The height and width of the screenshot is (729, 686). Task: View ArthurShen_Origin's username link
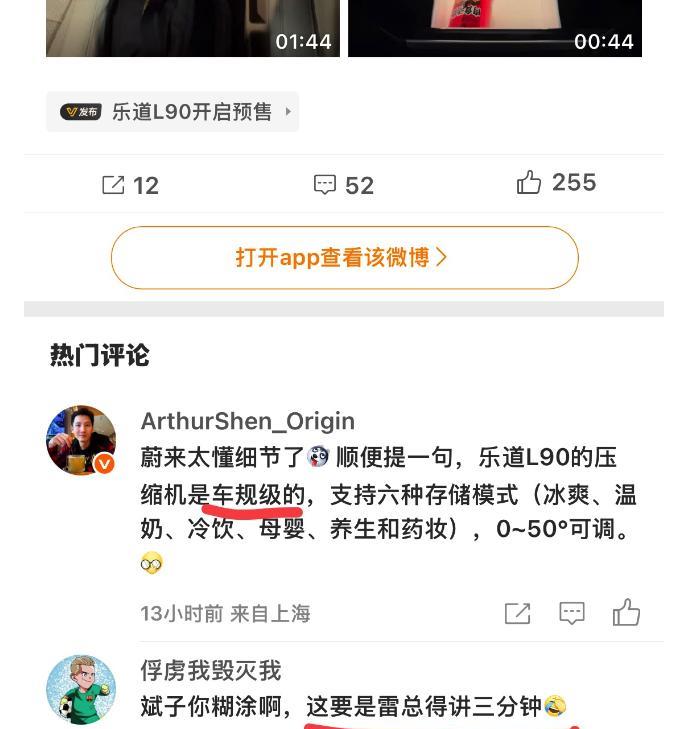tap(247, 421)
